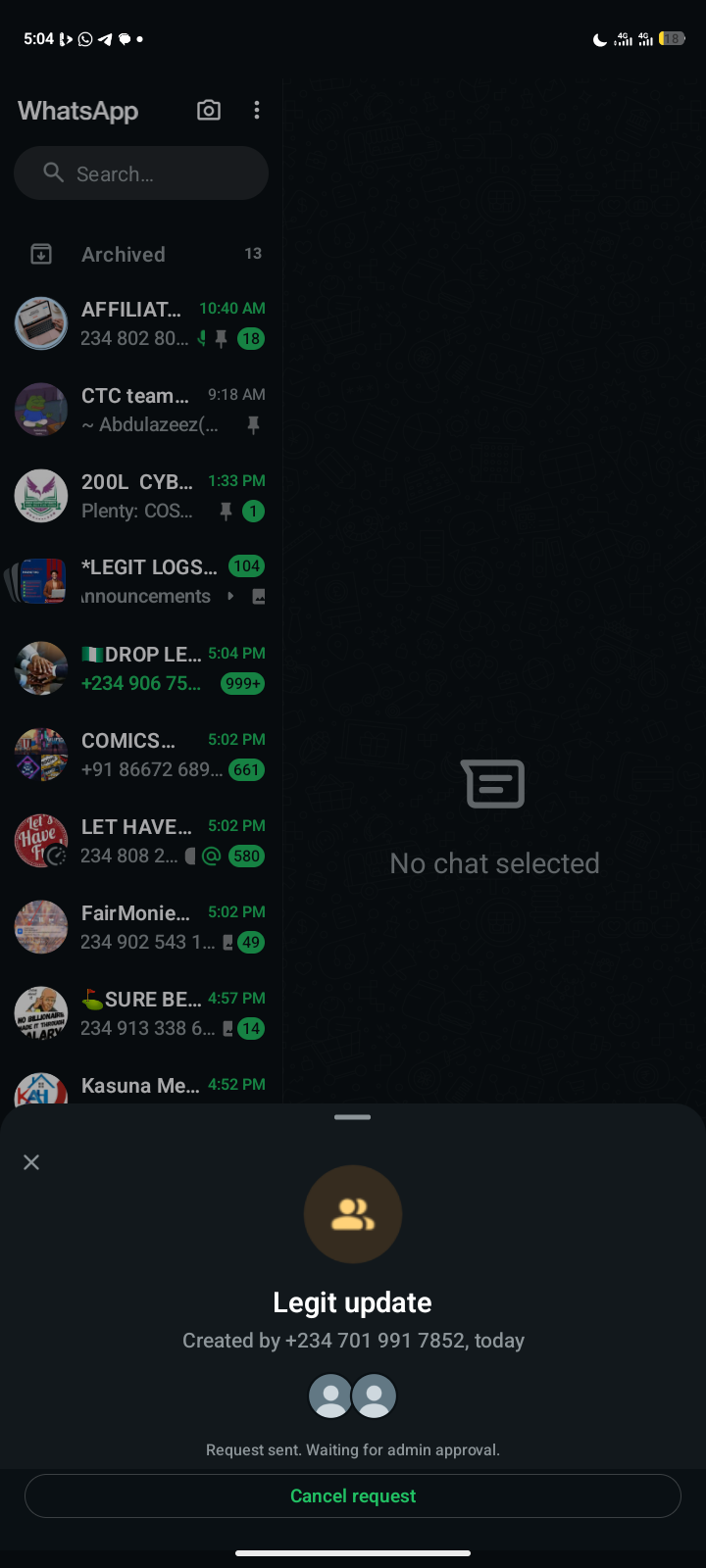Viewport: 706px width, 1568px height.
Task: Open the DROP LE... group chat
Action: 141,668
